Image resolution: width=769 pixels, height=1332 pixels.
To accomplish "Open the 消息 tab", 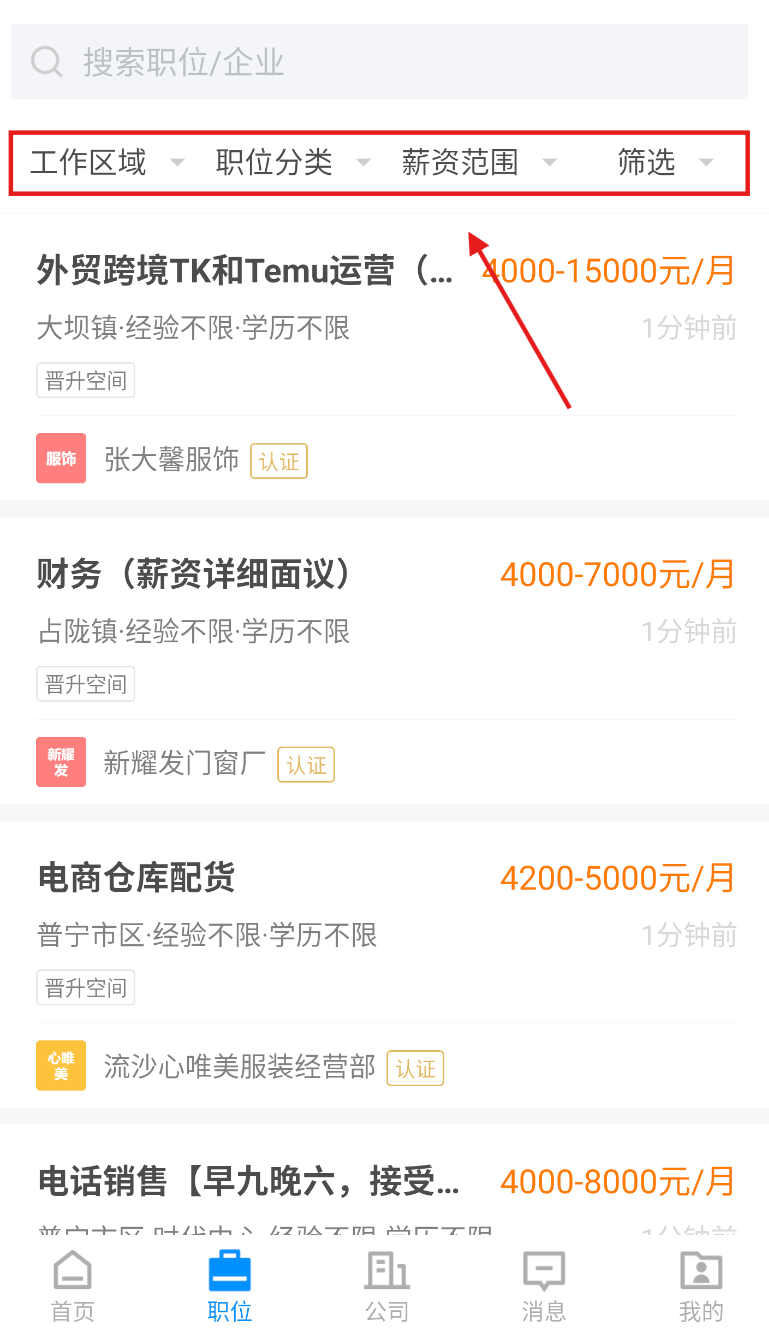I will (544, 1286).
